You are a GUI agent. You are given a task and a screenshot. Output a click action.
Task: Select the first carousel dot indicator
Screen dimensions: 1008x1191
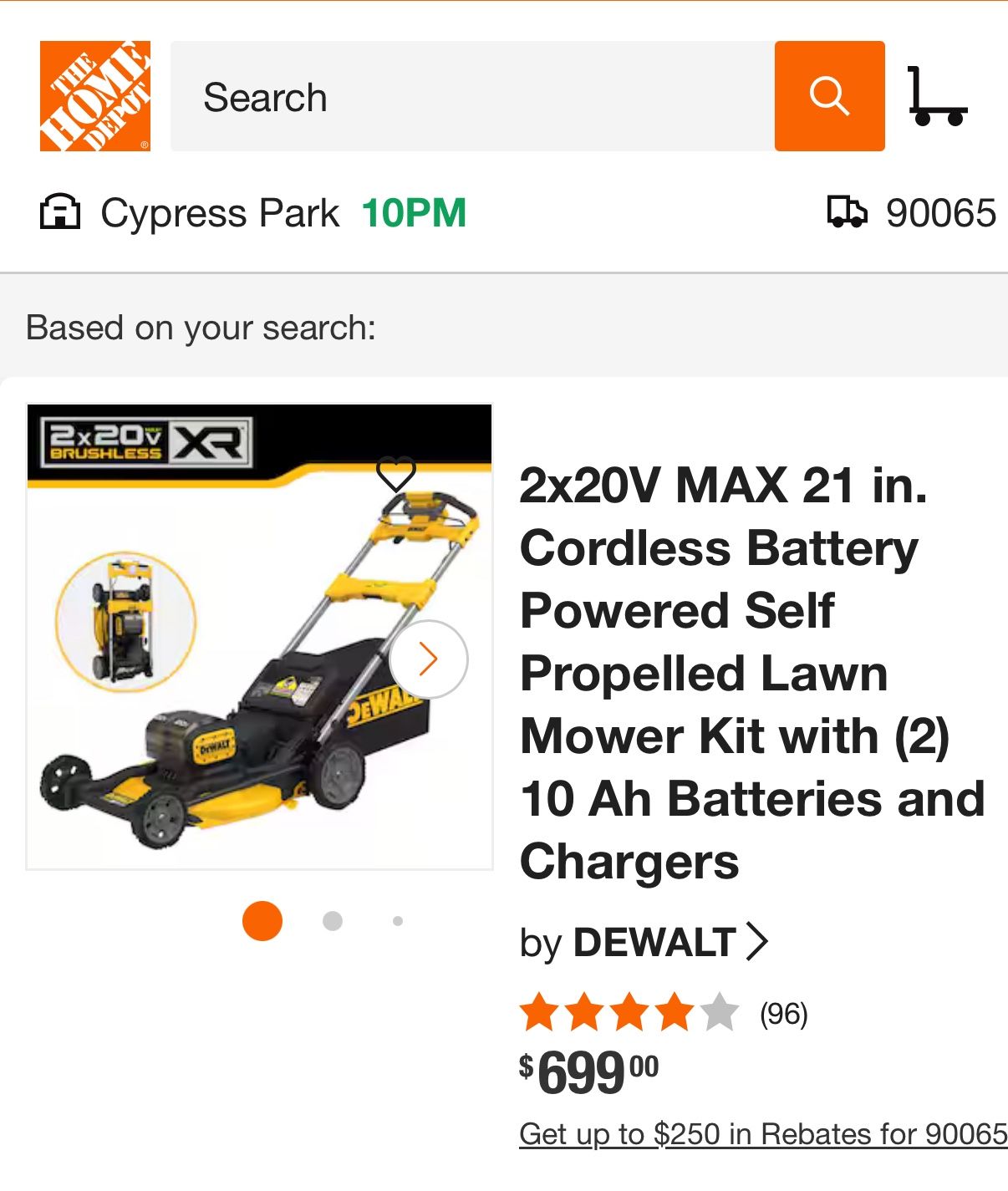click(262, 921)
